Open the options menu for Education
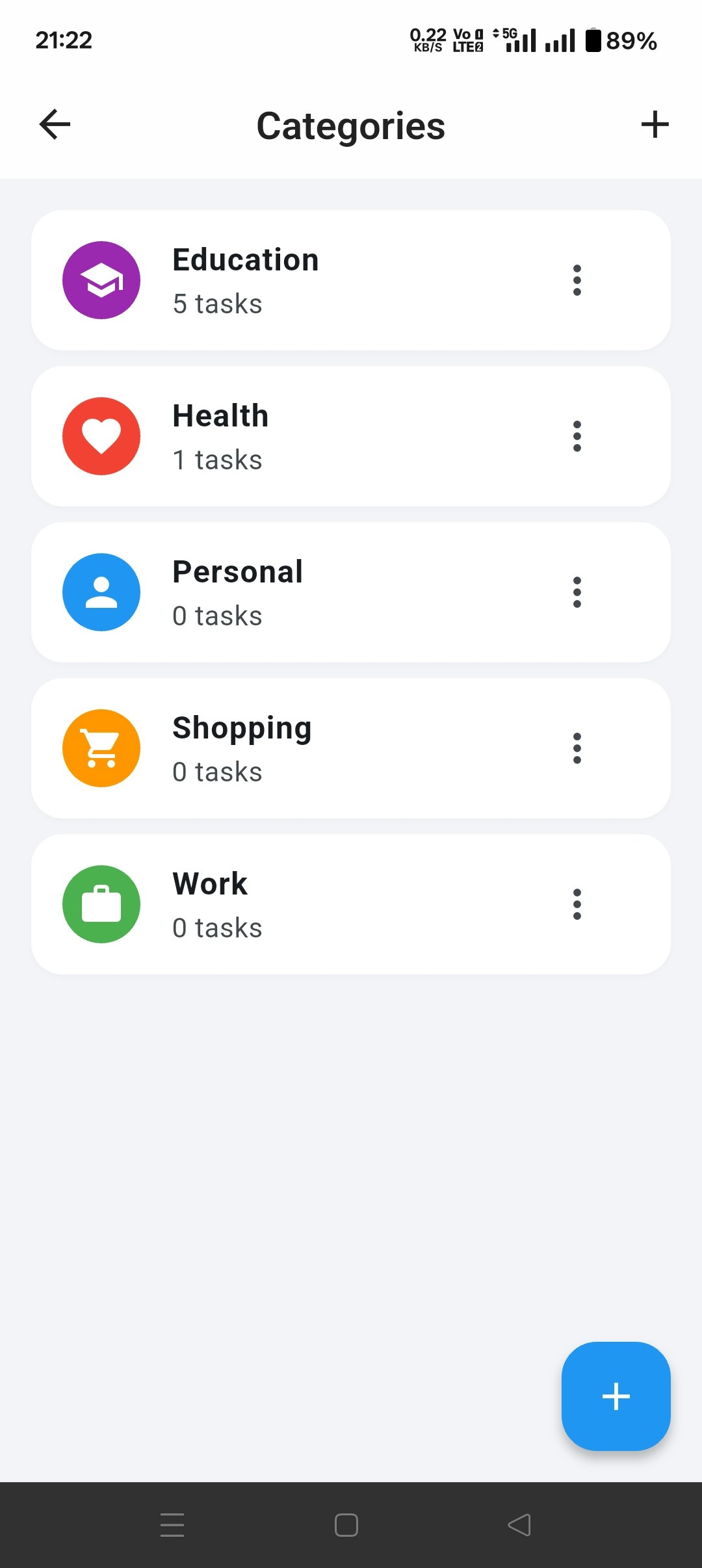The width and height of the screenshot is (702, 1568). point(577,280)
